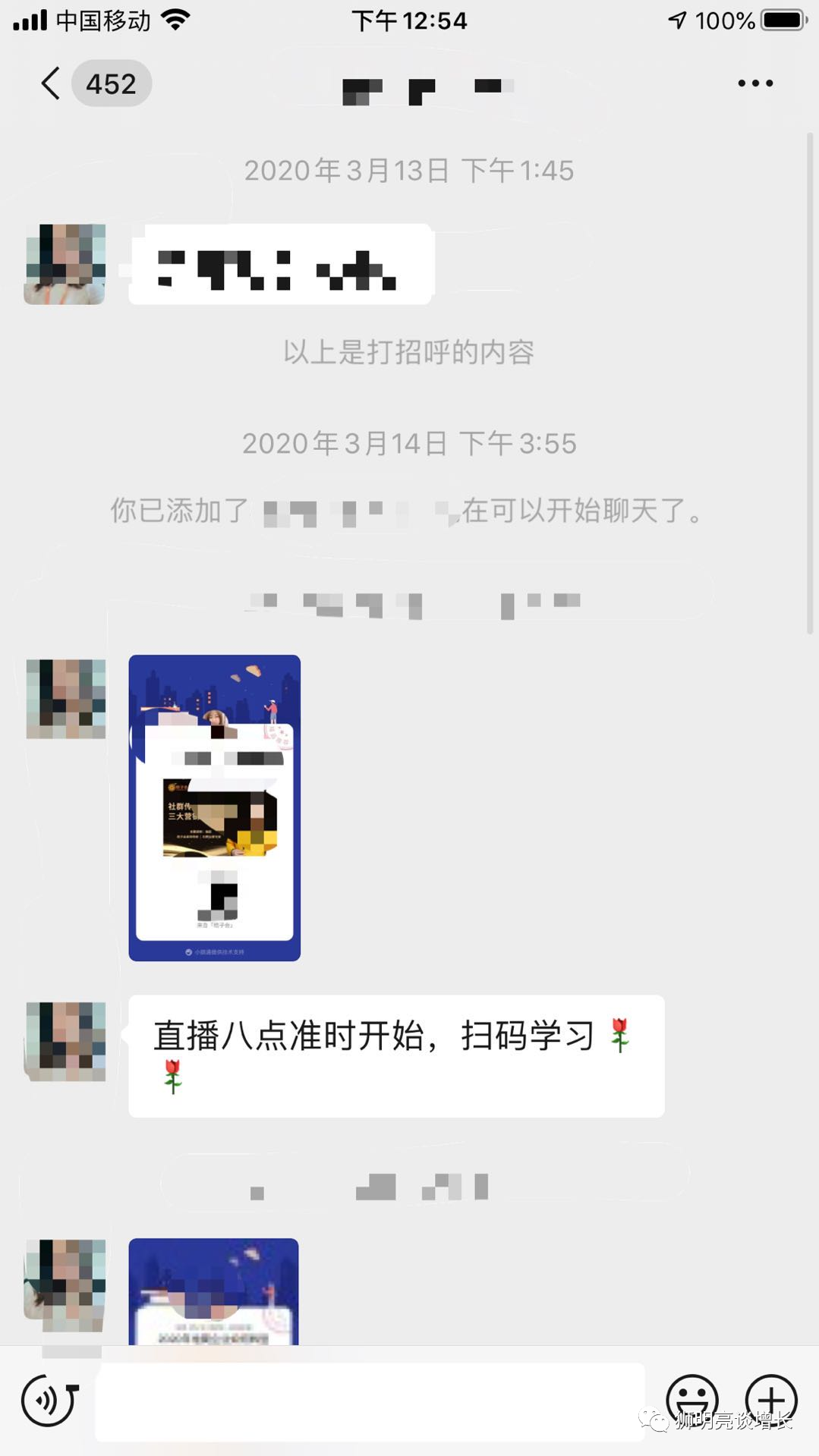Viewport: 819px width, 1456px height.
Task: Open the blue poster image above the livestream message
Action: 215,807
